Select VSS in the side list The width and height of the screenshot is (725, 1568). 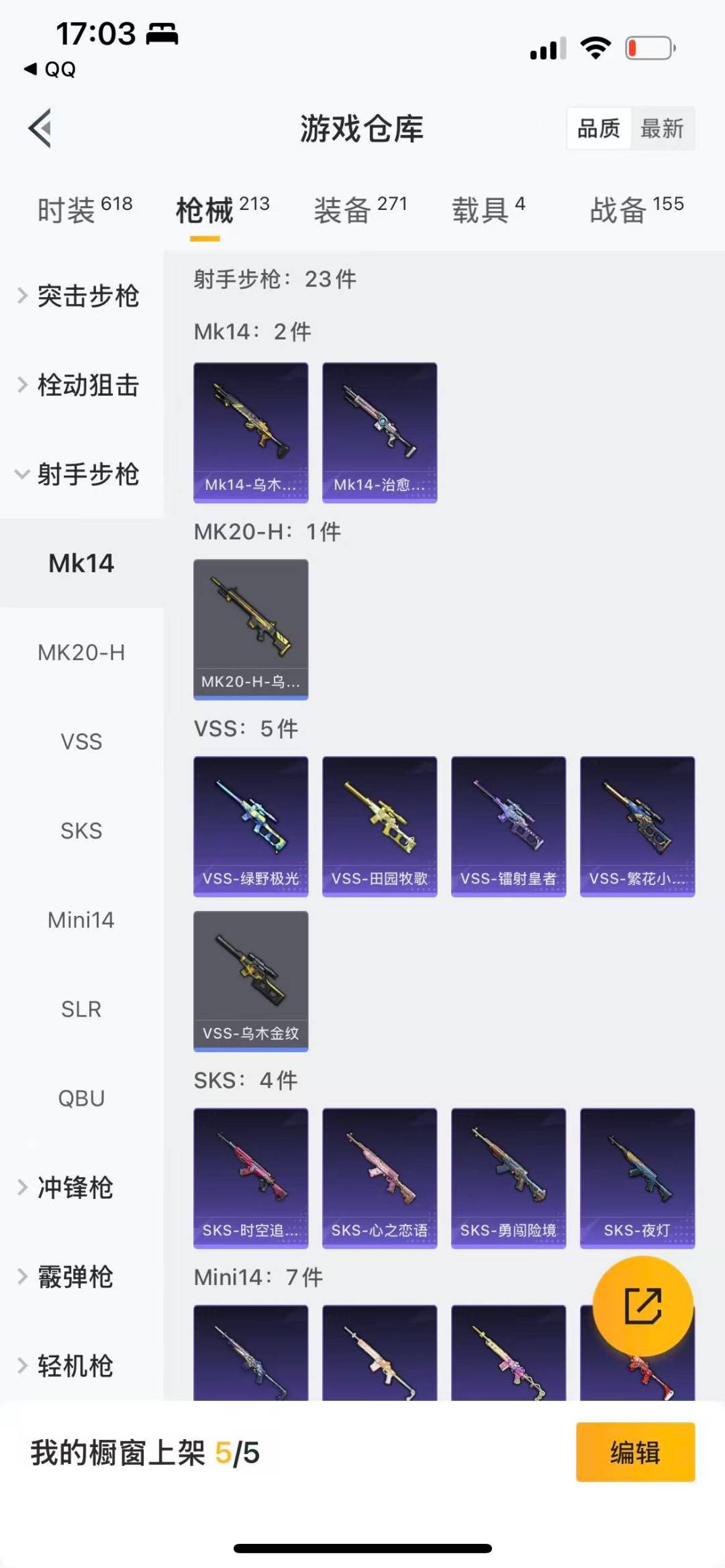tap(81, 741)
